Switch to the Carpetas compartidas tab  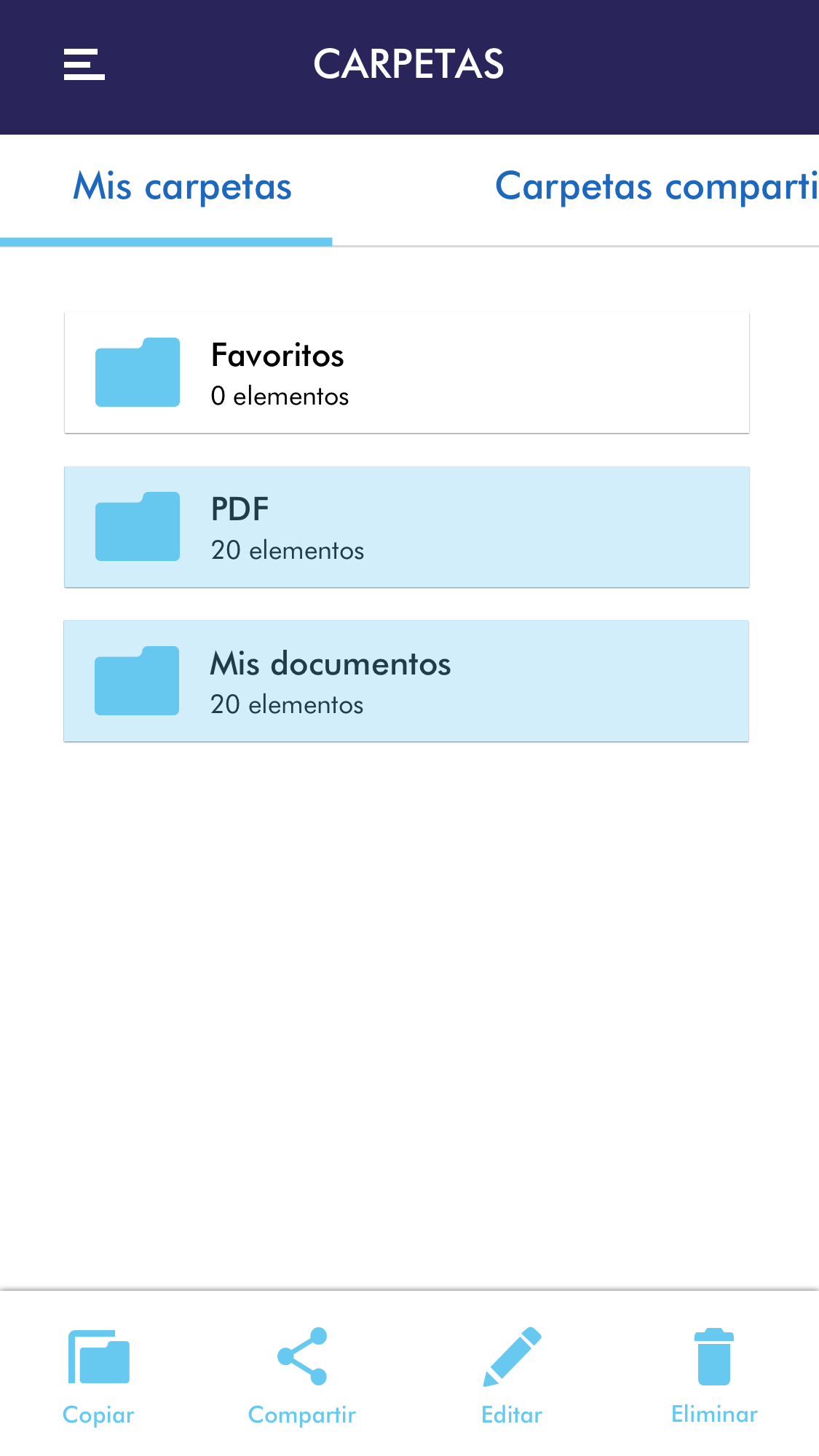[655, 187]
